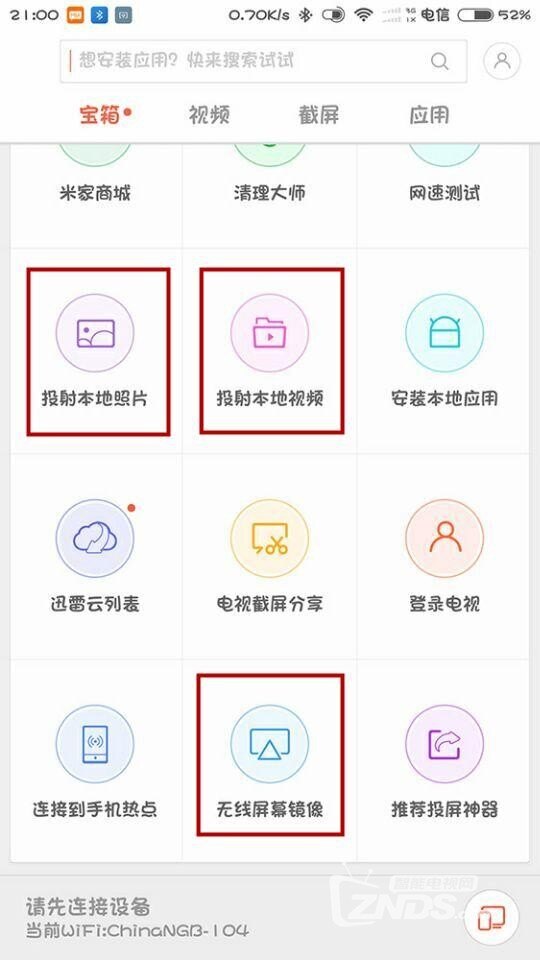Open the user profile icon
The width and height of the screenshot is (540, 960).
coord(502,61)
